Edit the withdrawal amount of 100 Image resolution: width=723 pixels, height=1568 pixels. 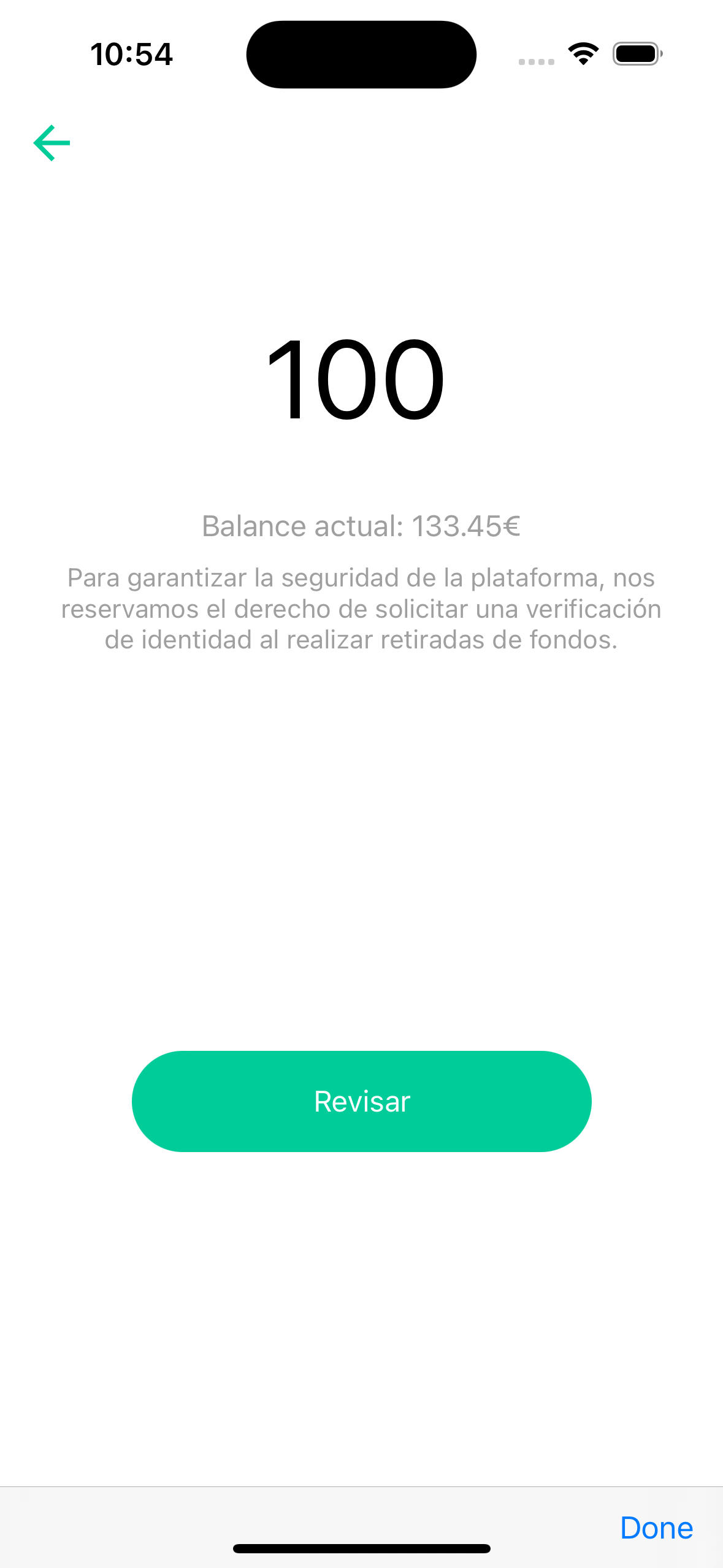356,380
